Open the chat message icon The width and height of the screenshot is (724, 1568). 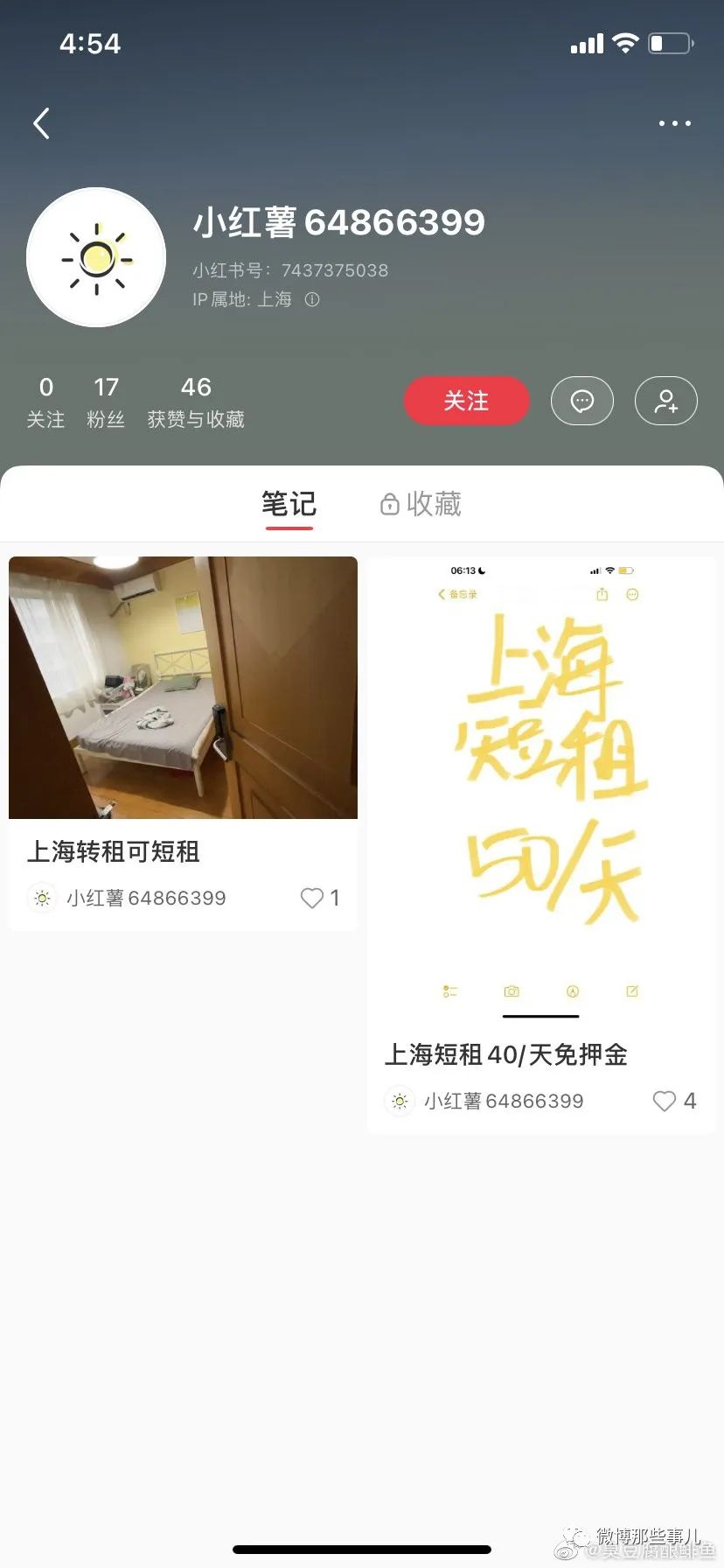[581, 401]
